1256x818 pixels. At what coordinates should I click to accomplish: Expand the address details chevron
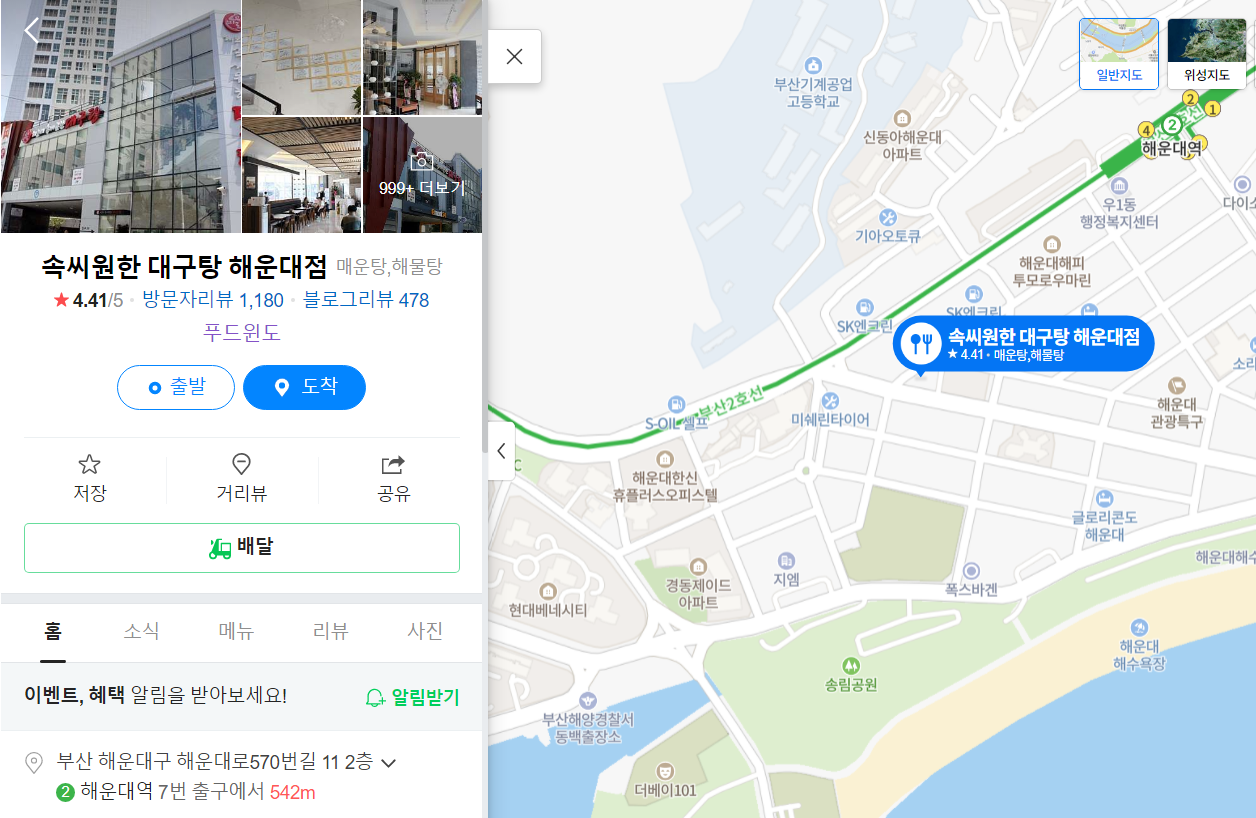[x=389, y=763]
